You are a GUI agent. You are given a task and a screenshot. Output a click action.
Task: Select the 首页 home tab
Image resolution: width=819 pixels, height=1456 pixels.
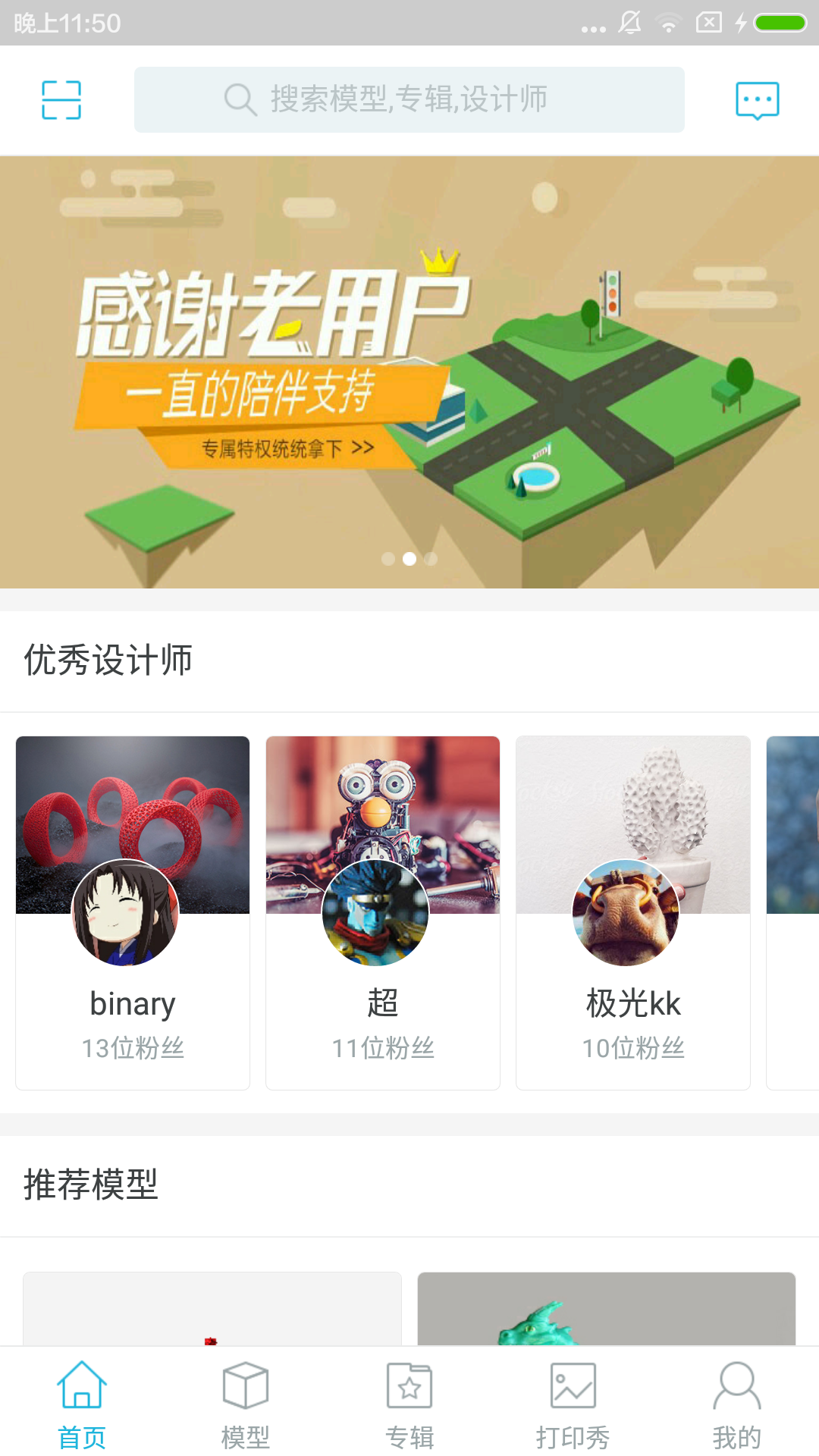[x=82, y=1403]
